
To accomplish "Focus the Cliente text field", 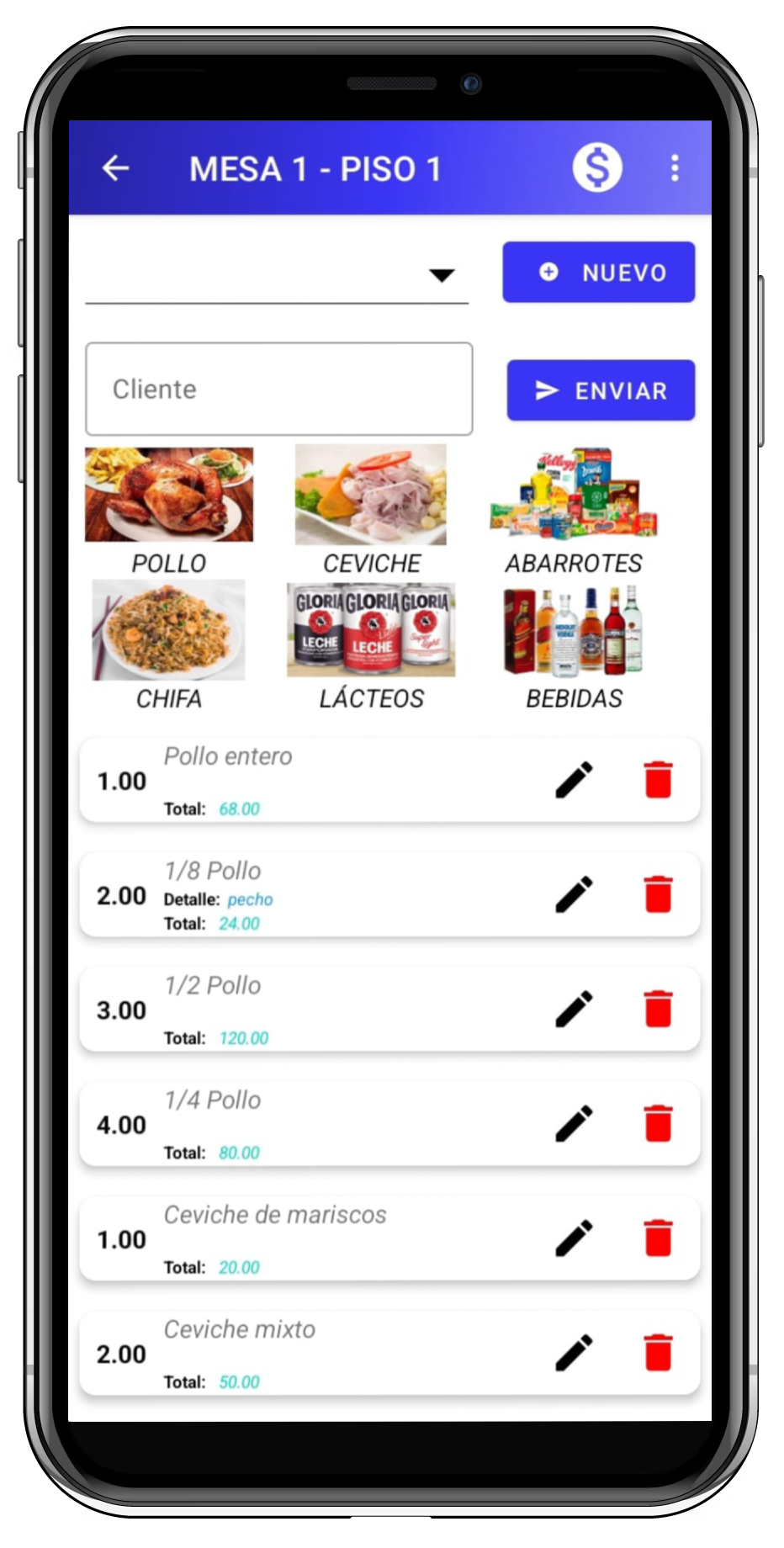I will 278,389.
